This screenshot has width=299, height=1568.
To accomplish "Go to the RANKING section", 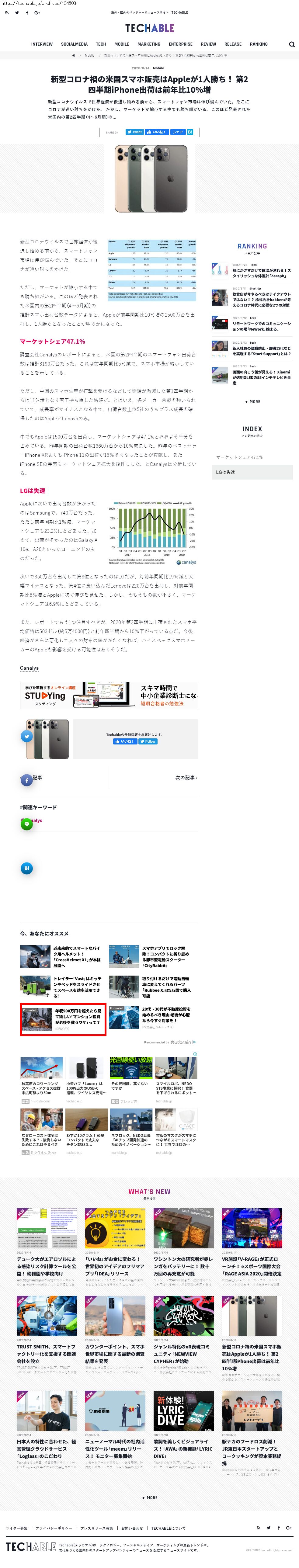I will [259, 44].
